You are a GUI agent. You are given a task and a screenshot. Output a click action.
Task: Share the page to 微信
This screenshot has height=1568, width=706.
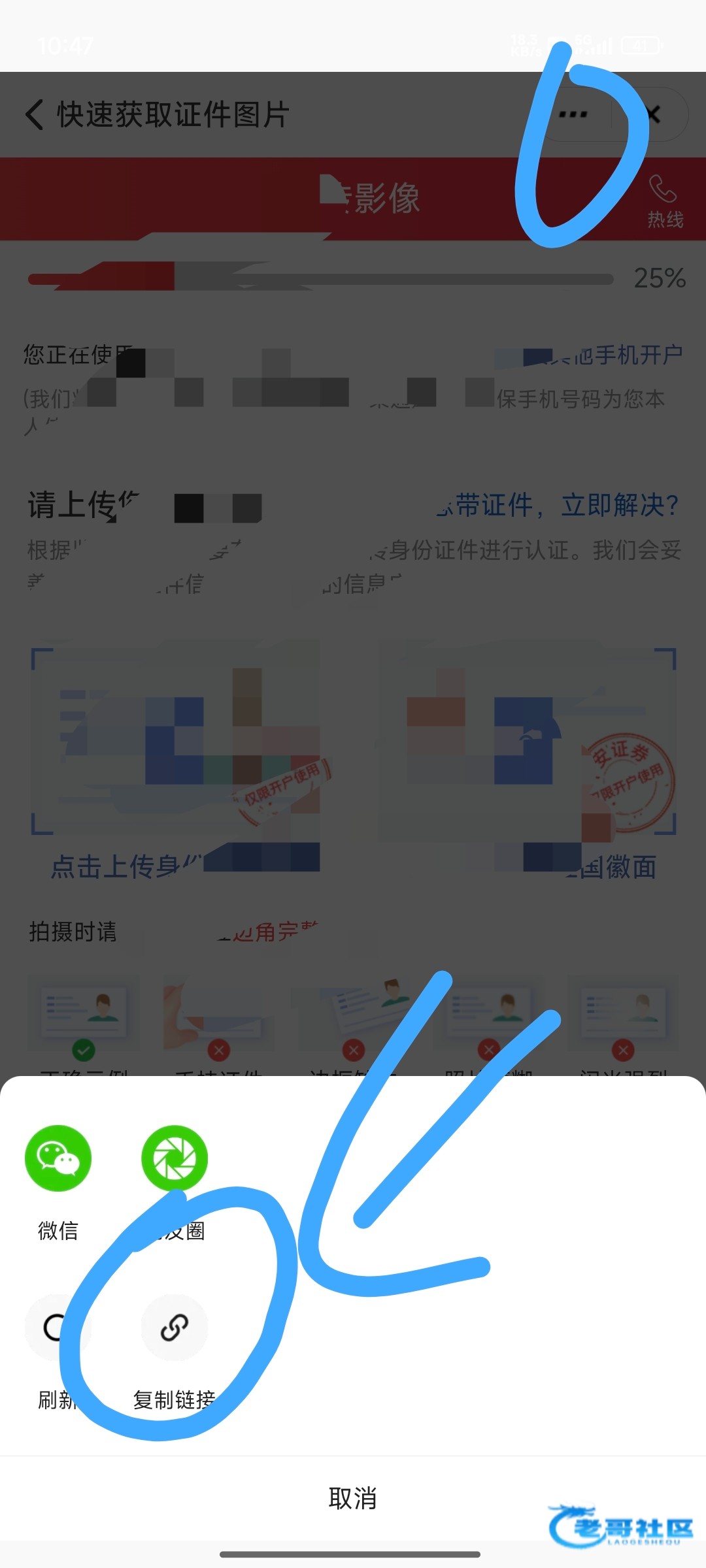point(58,1158)
